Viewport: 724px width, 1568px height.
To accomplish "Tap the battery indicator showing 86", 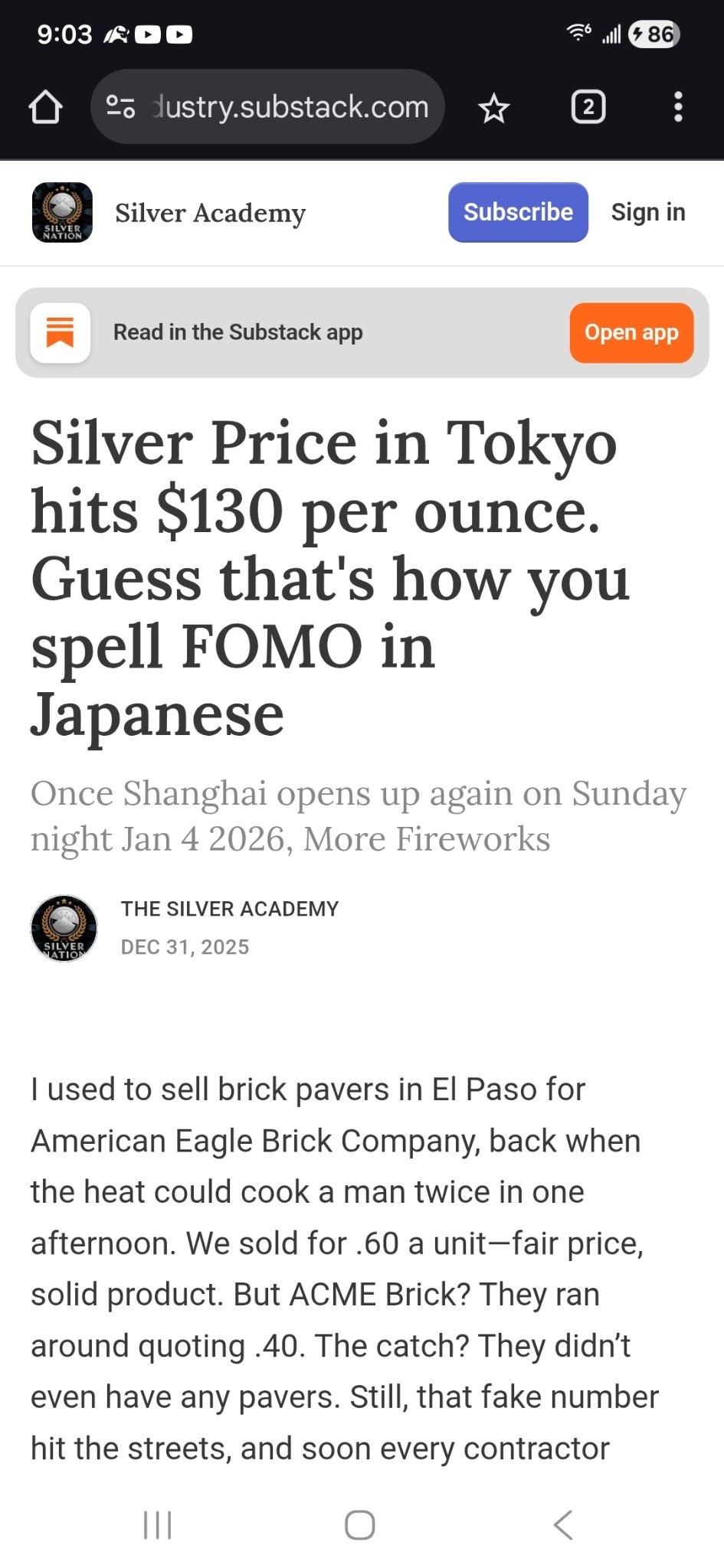I will coord(655,34).
